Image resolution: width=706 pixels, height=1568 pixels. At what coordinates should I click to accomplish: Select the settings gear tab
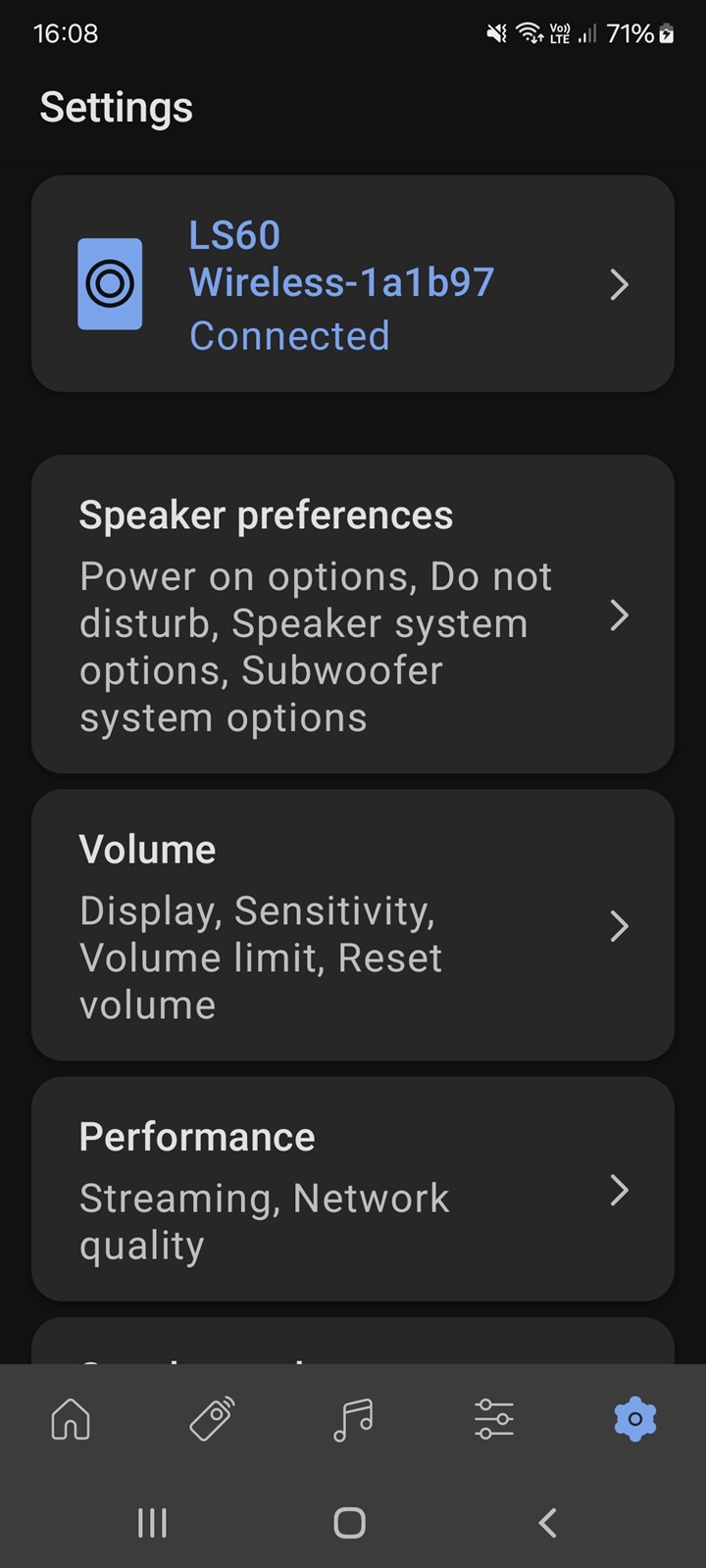pos(635,1418)
